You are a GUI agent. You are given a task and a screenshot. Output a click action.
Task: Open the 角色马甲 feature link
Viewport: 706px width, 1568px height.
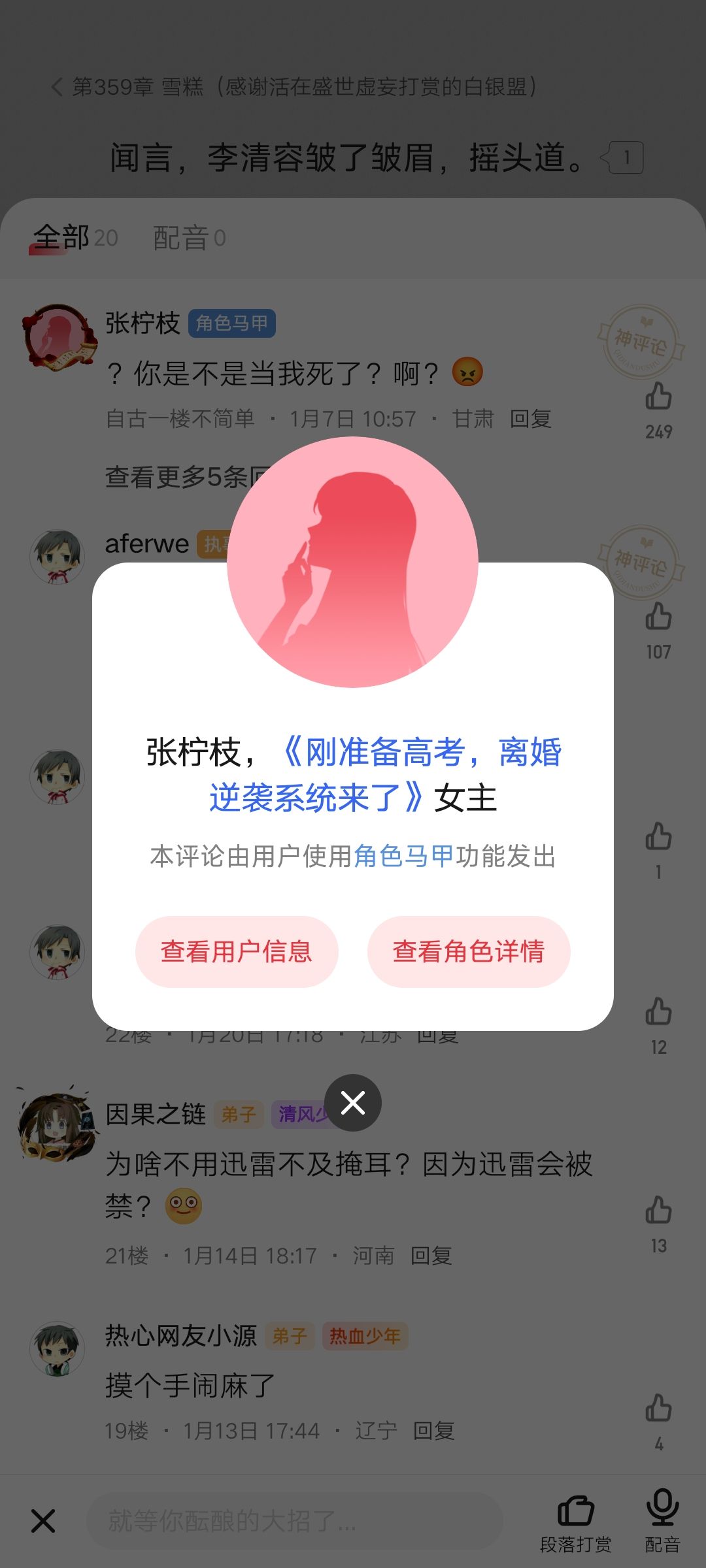click(x=403, y=856)
